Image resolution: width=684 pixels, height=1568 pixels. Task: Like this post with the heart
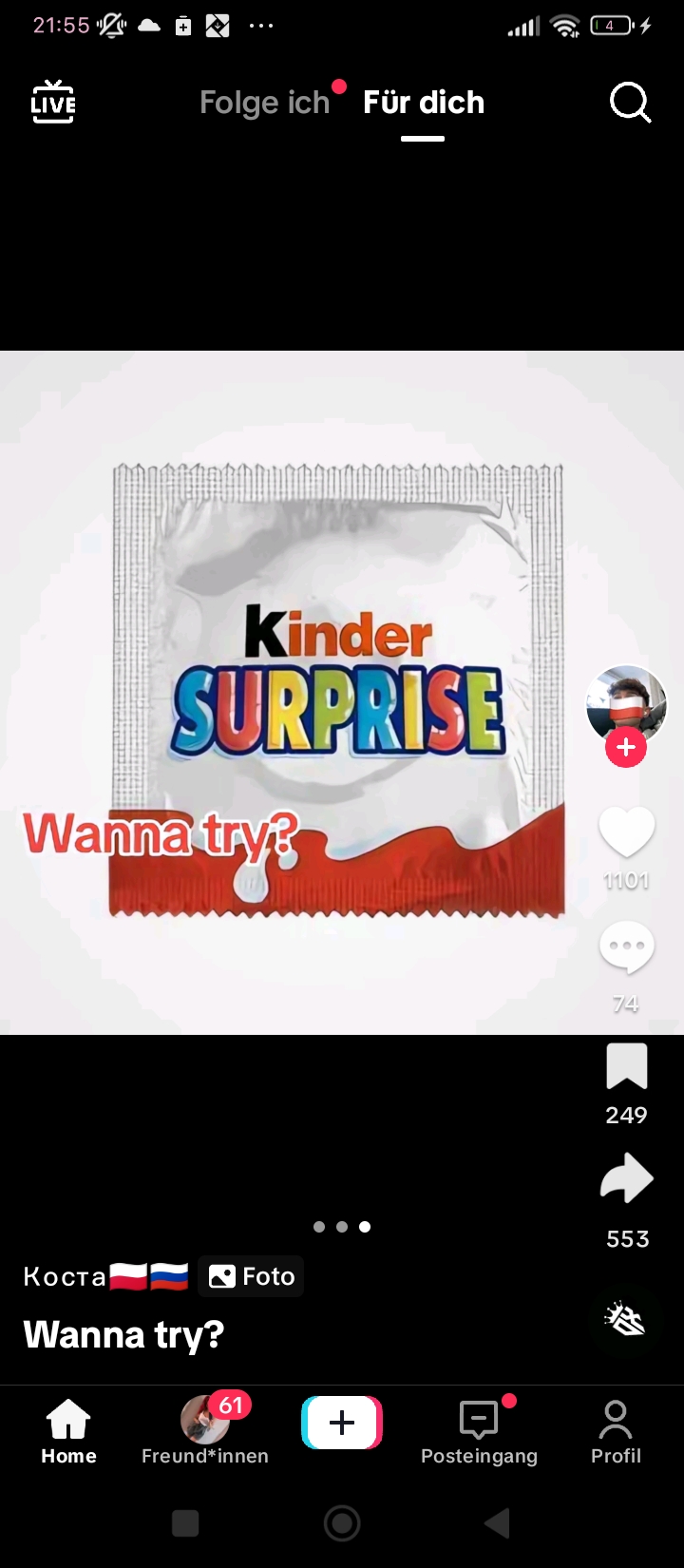pyautogui.click(x=626, y=832)
